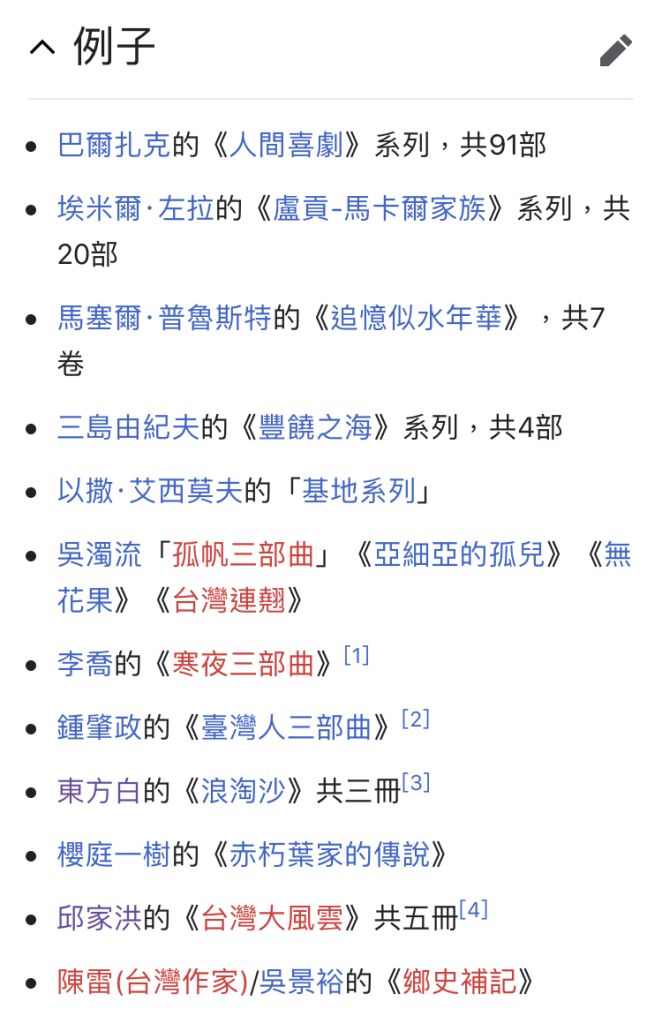Open the 以撒·艾西莫夫 link
This screenshot has width=662, height=1024.
[x=150, y=491]
